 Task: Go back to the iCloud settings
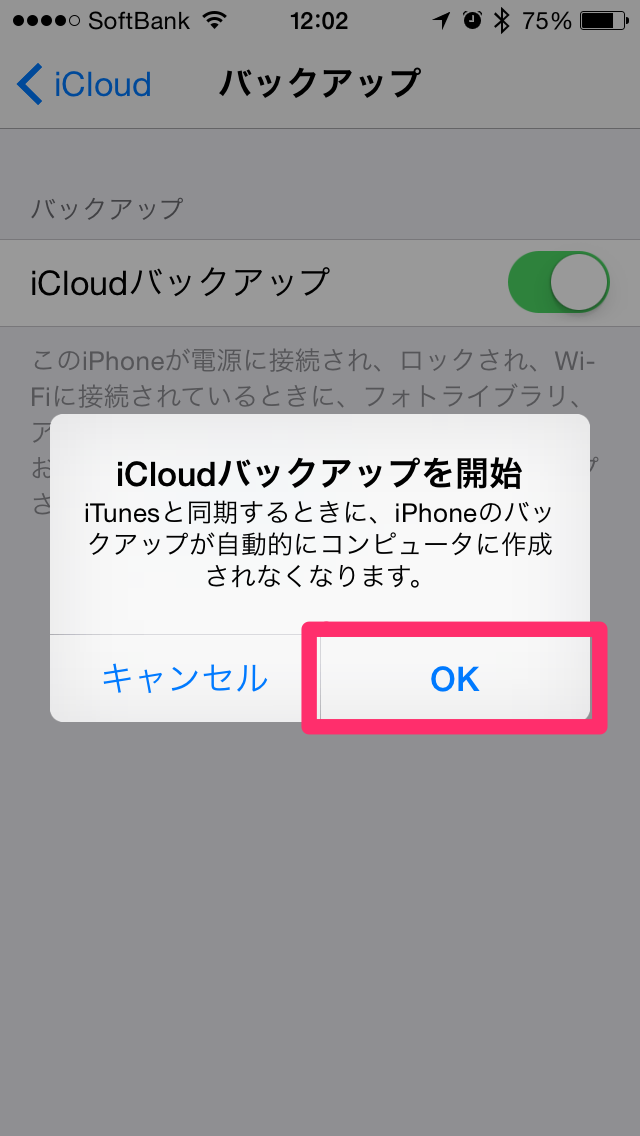84,85
